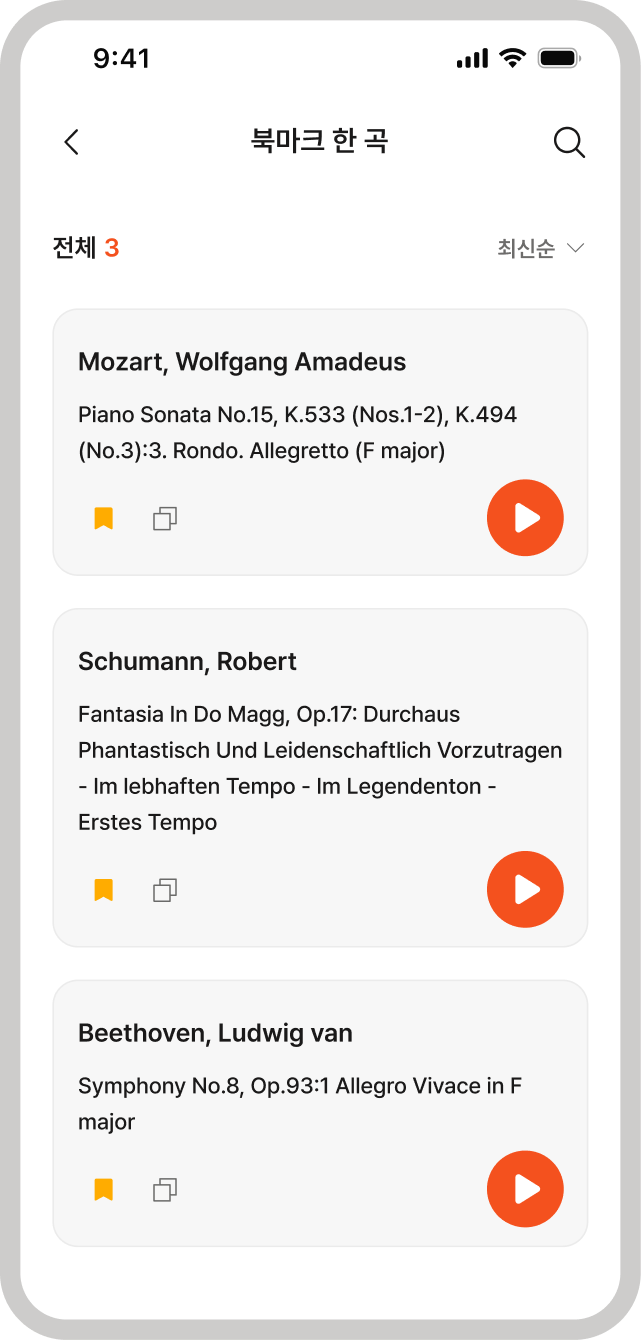The width and height of the screenshot is (641, 1340).
Task: Tap the stacked squares icon on Beethoven card
Action: coord(165,1190)
